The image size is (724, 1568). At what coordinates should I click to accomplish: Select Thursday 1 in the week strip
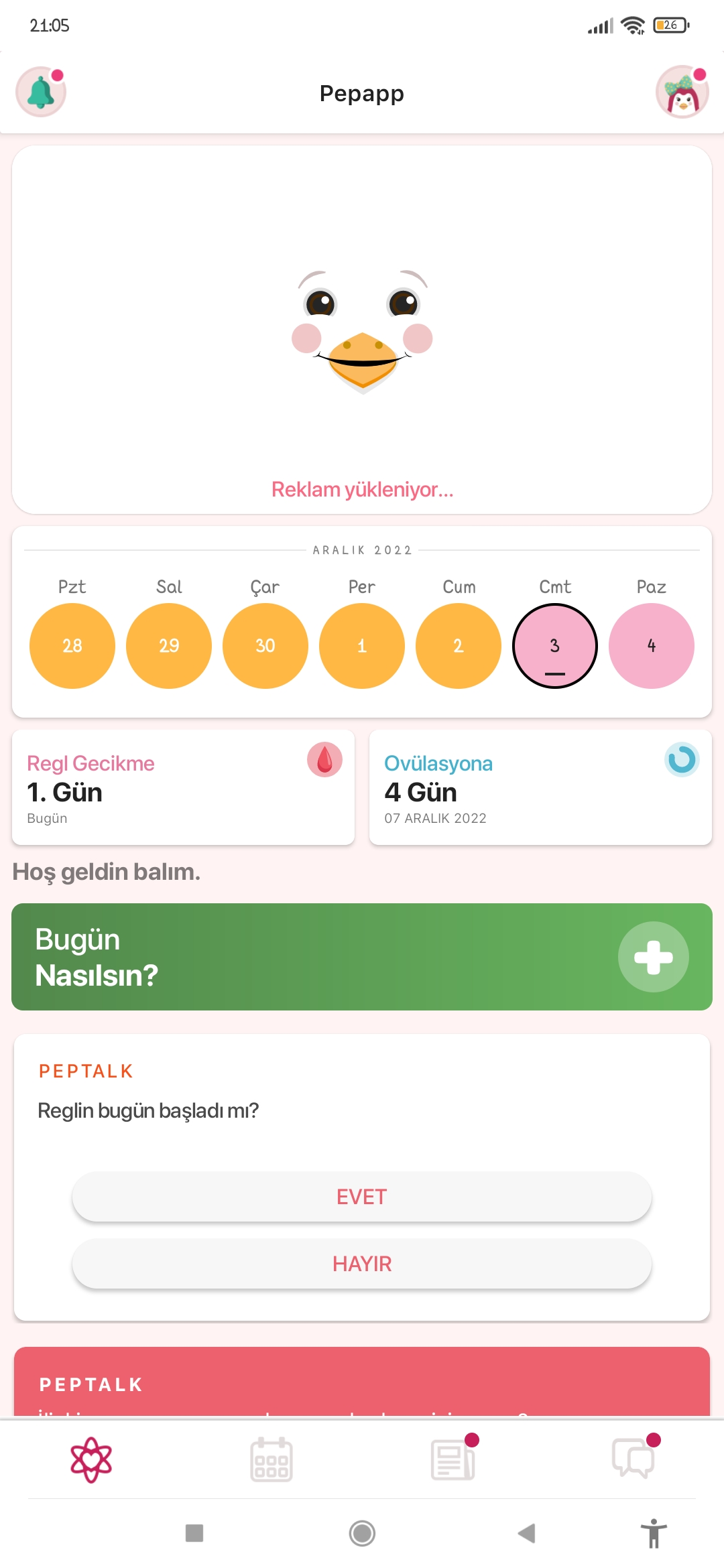[x=362, y=645]
